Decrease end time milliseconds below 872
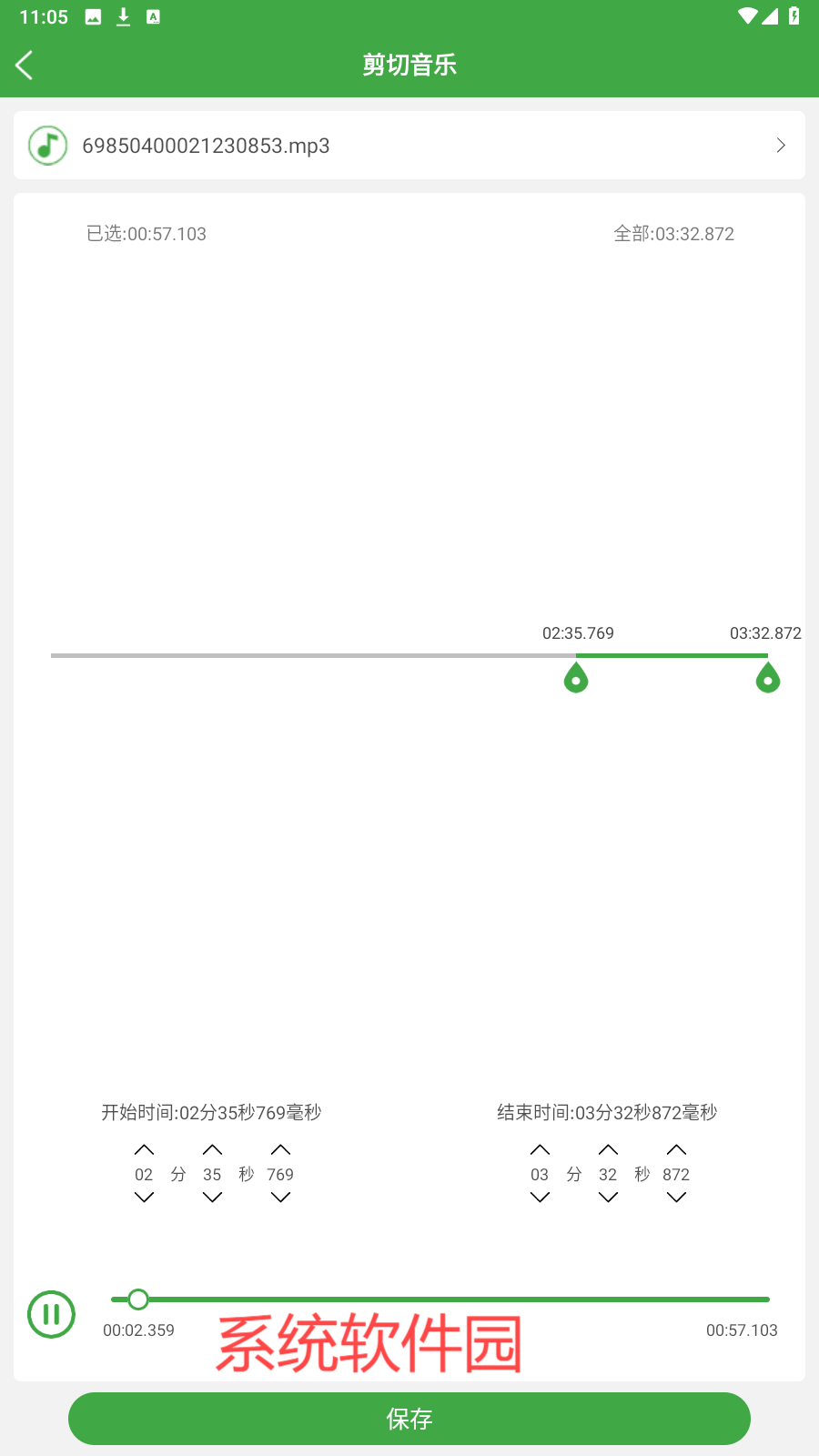 coord(676,1198)
